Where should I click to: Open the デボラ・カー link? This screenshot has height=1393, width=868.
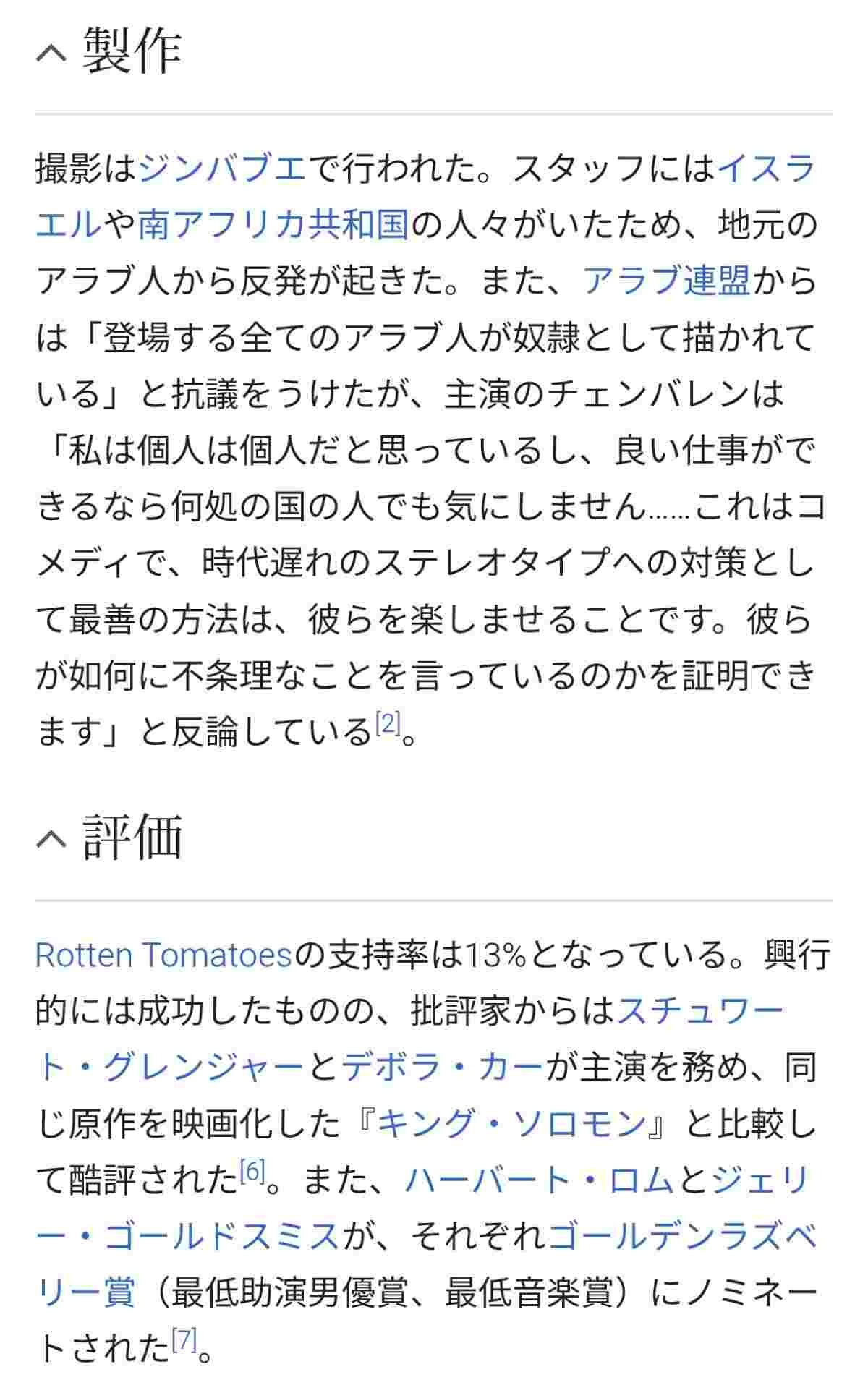(x=441, y=1068)
